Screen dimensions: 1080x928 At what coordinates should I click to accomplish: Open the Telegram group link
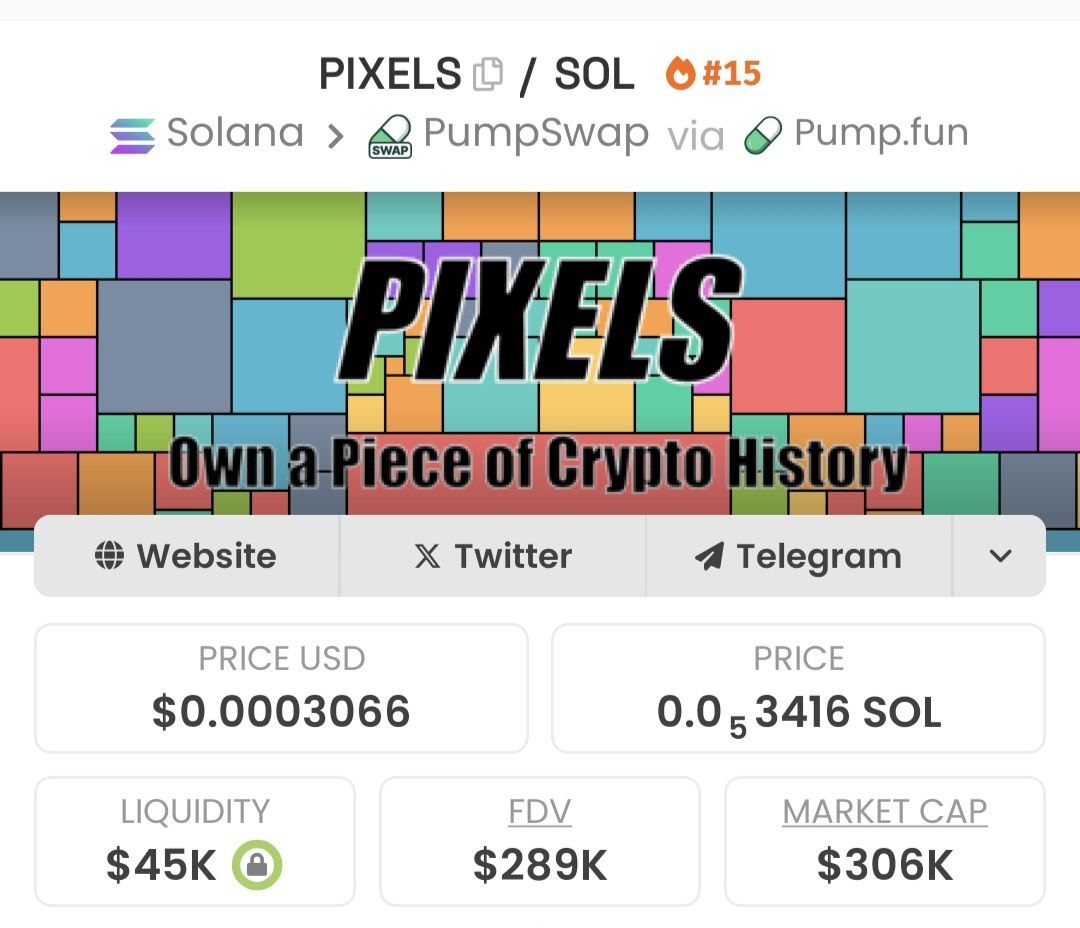click(x=799, y=556)
